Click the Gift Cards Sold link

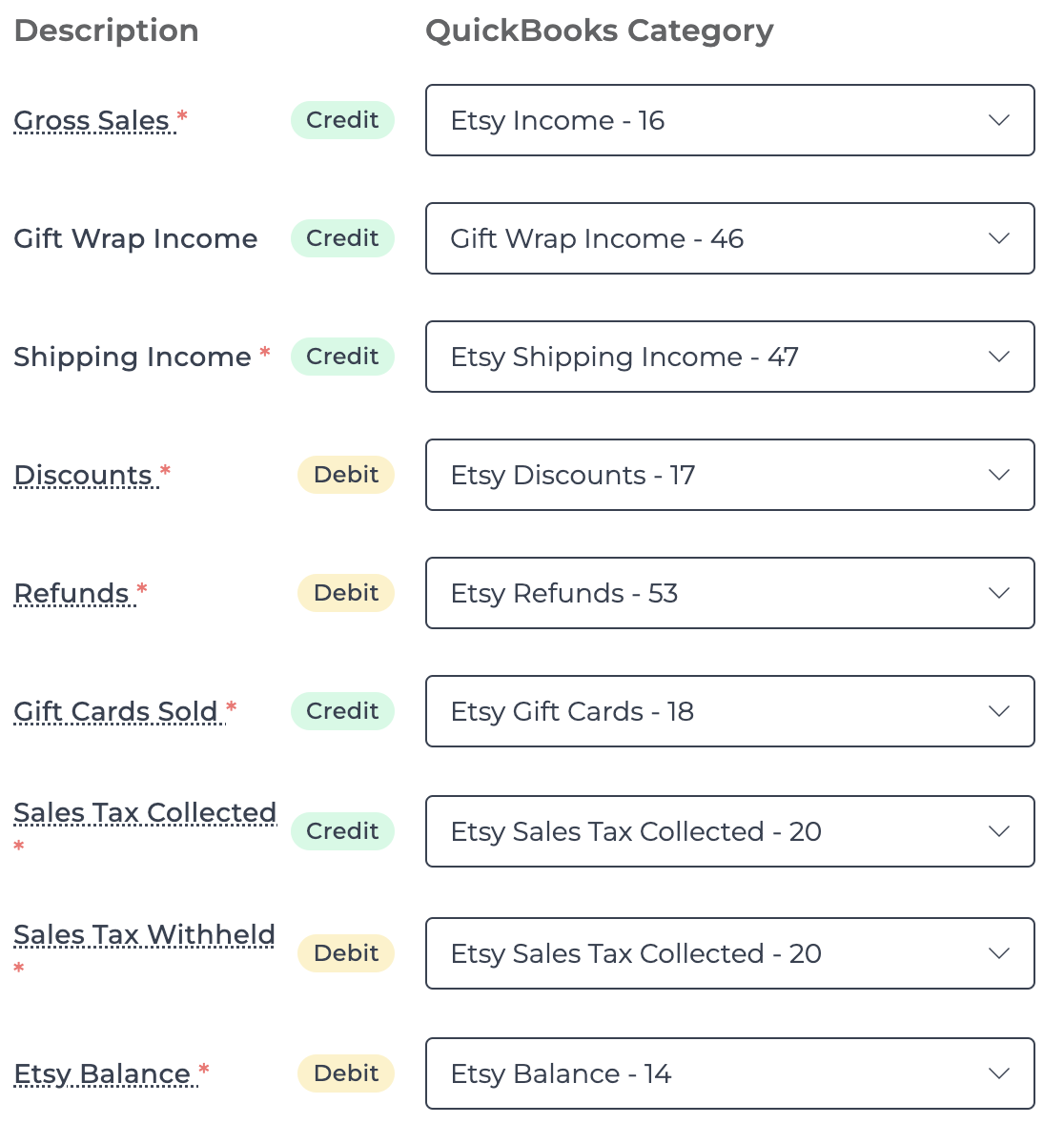115,711
